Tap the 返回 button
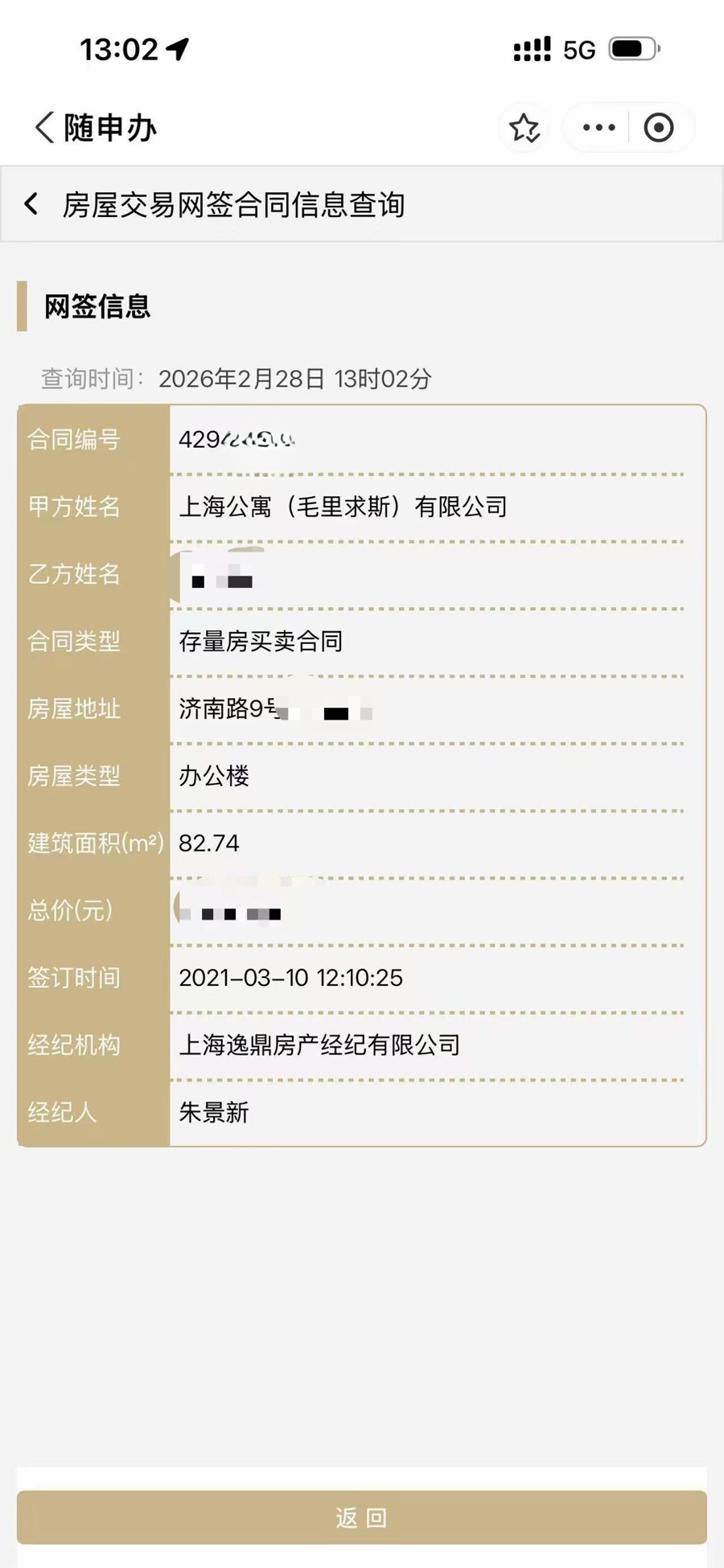The width and height of the screenshot is (724, 1568). tap(362, 1517)
